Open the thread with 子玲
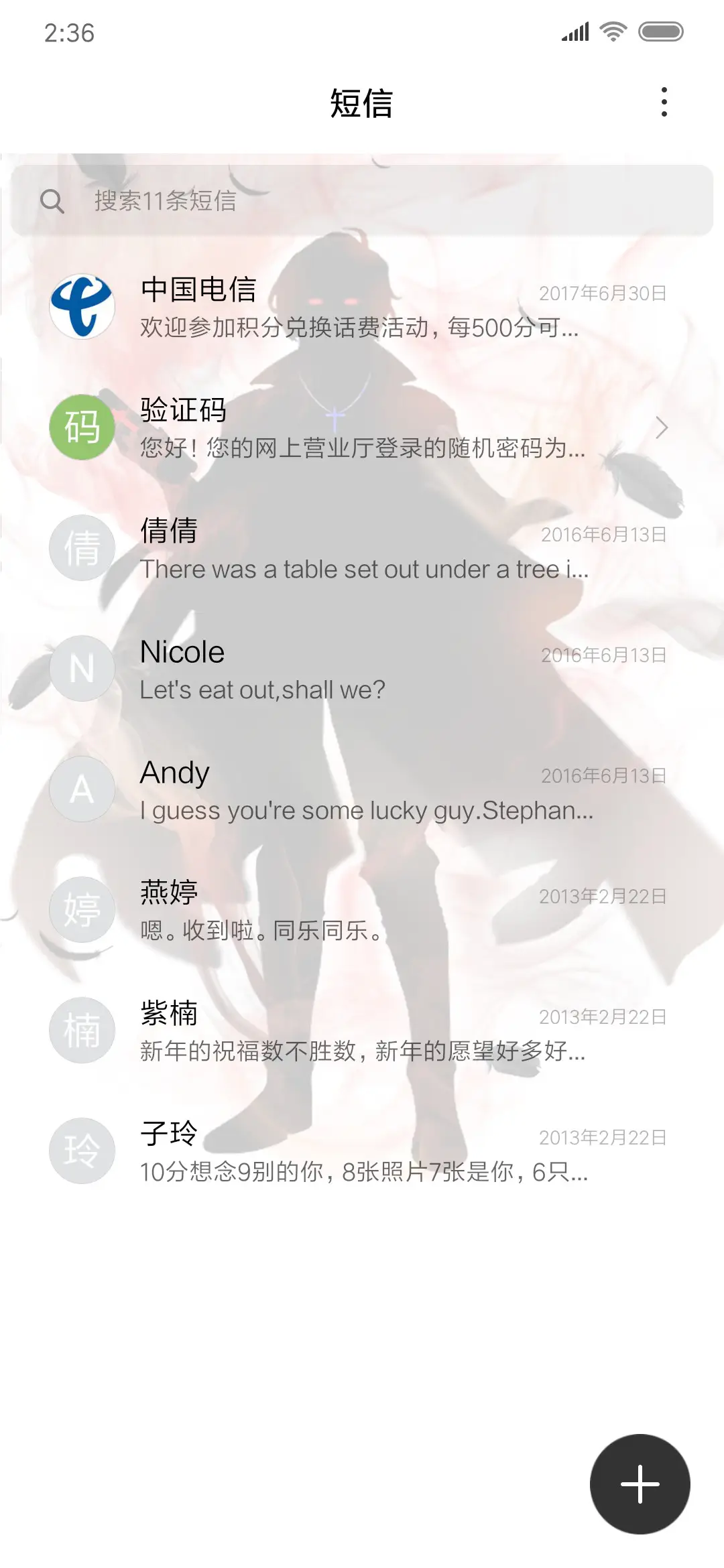This screenshot has height=1568, width=724. click(362, 1151)
